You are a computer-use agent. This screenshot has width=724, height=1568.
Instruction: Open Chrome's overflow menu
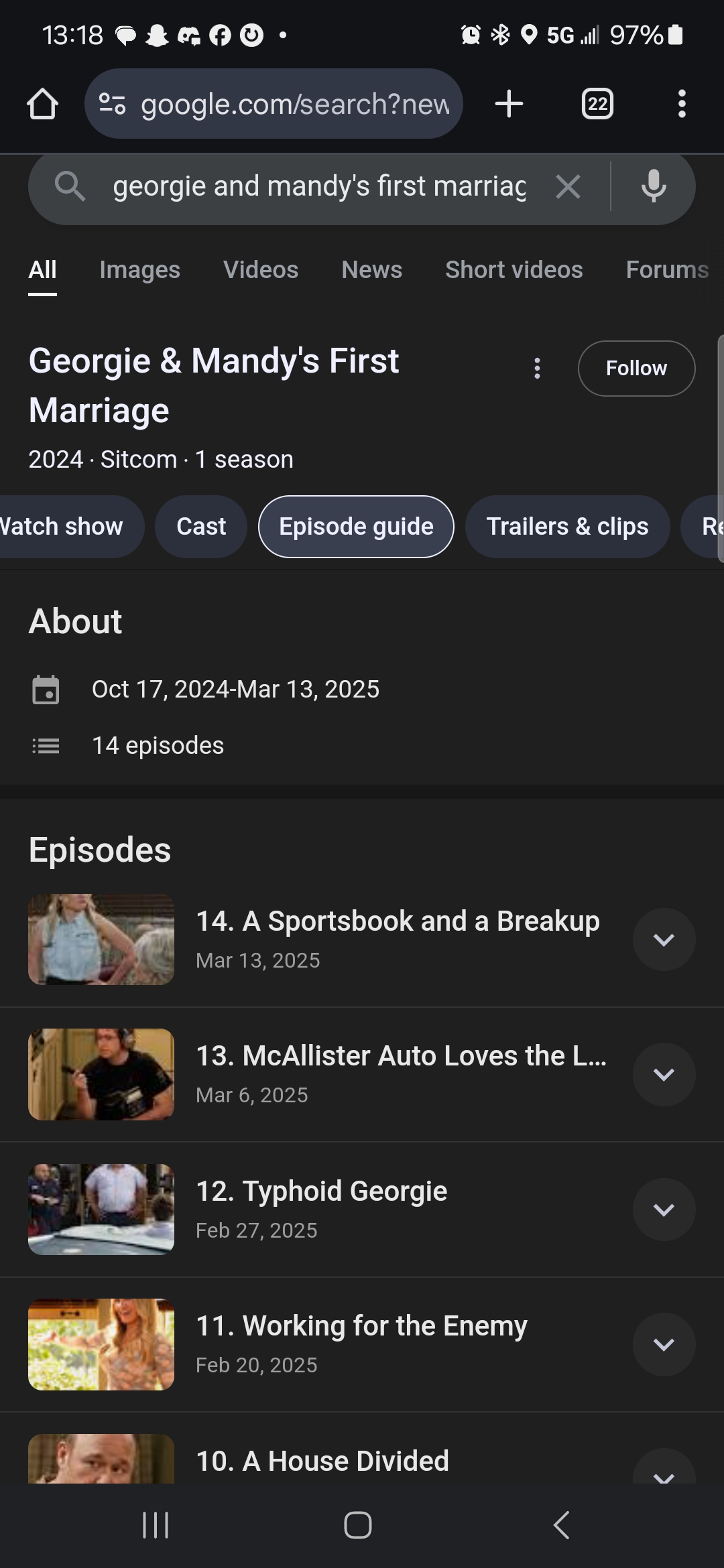(682, 105)
